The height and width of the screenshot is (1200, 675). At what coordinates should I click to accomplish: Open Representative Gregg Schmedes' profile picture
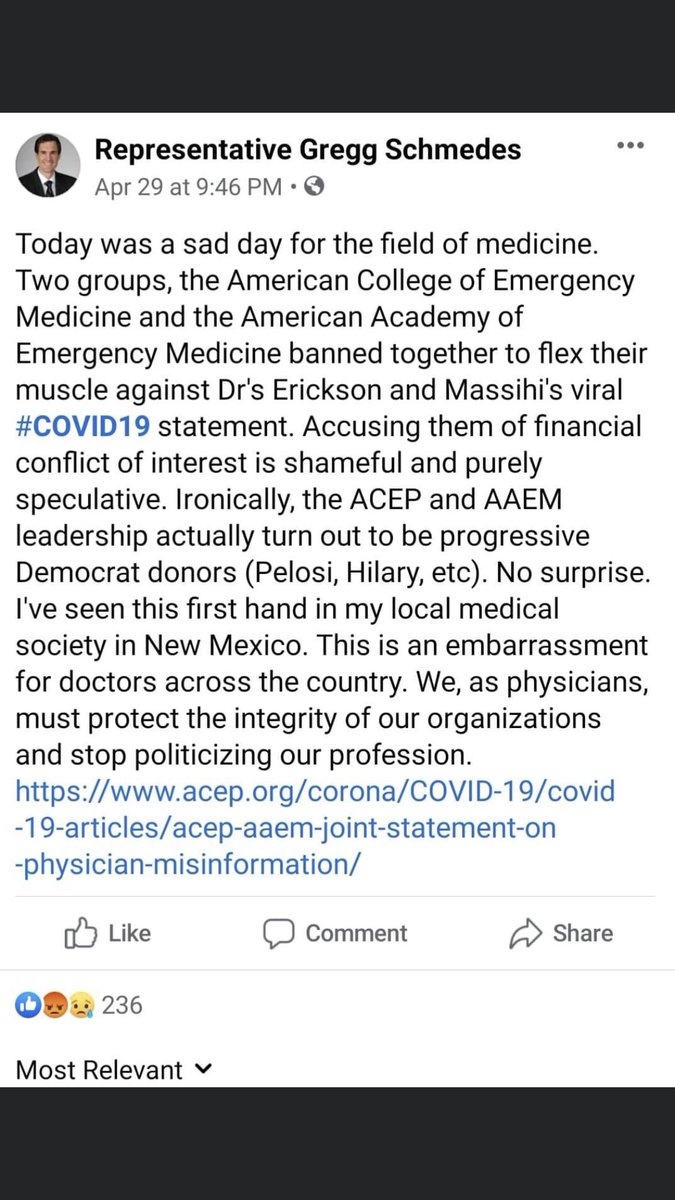(48, 165)
